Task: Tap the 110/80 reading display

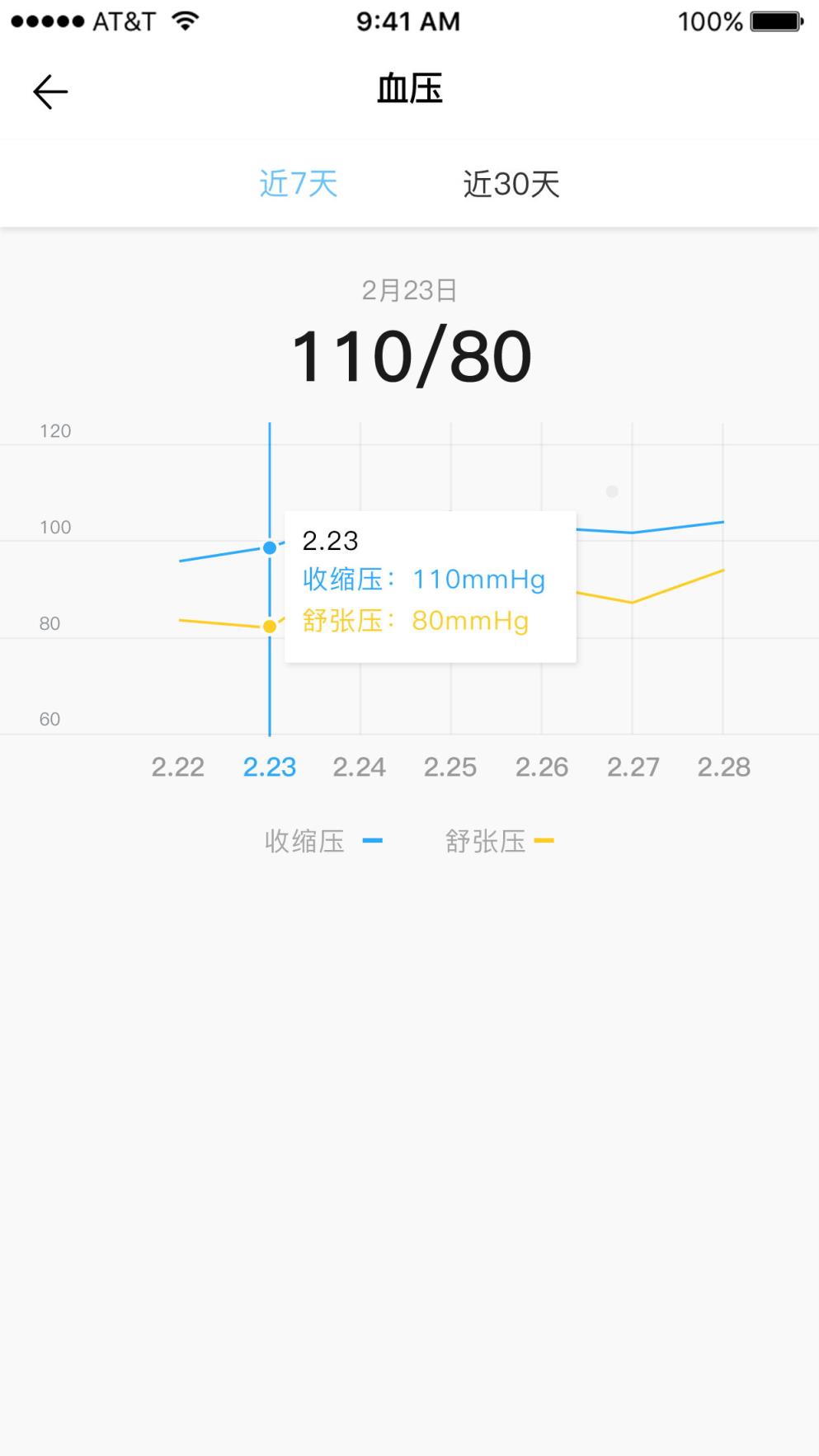Action: (410, 353)
